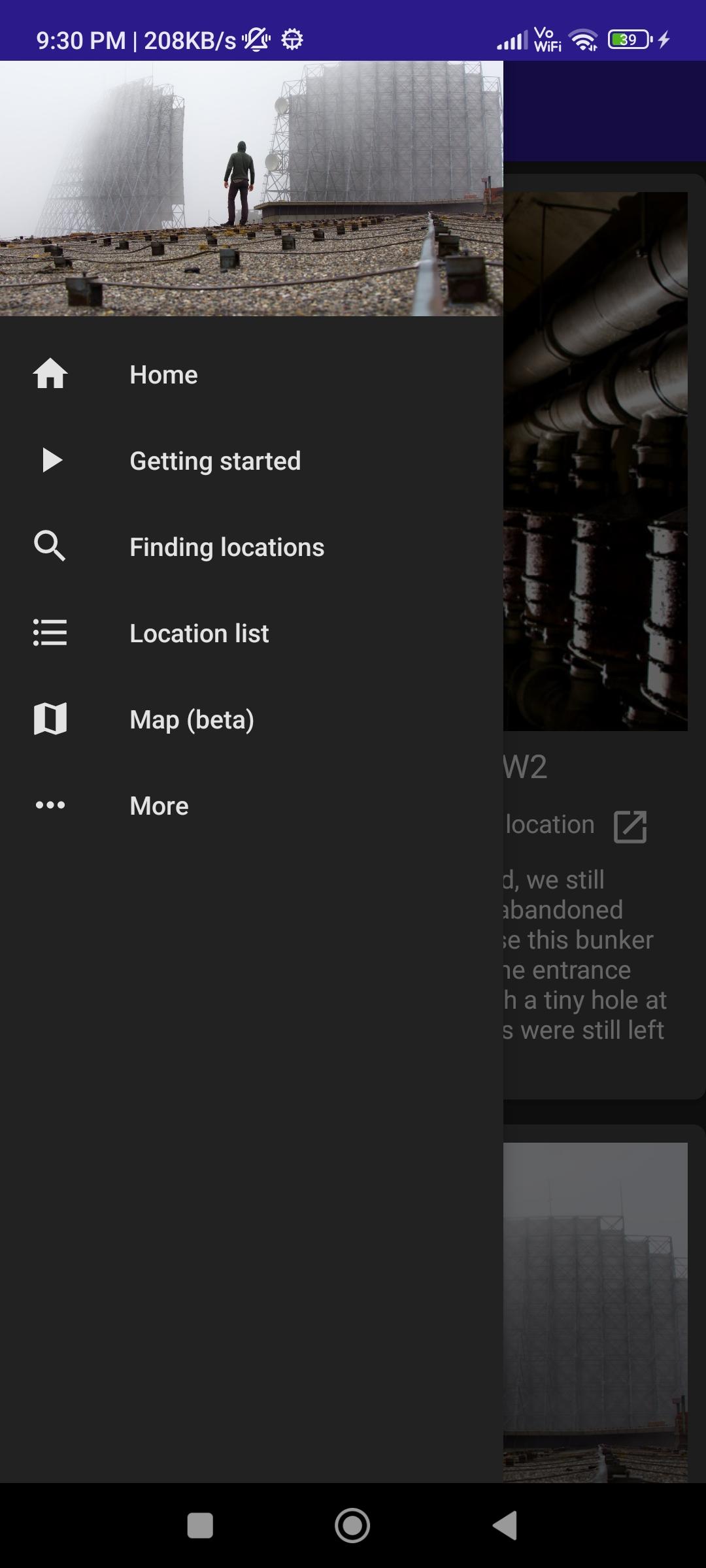Open the Getting started section
The height and width of the screenshot is (1568, 706).
[x=252, y=461]
